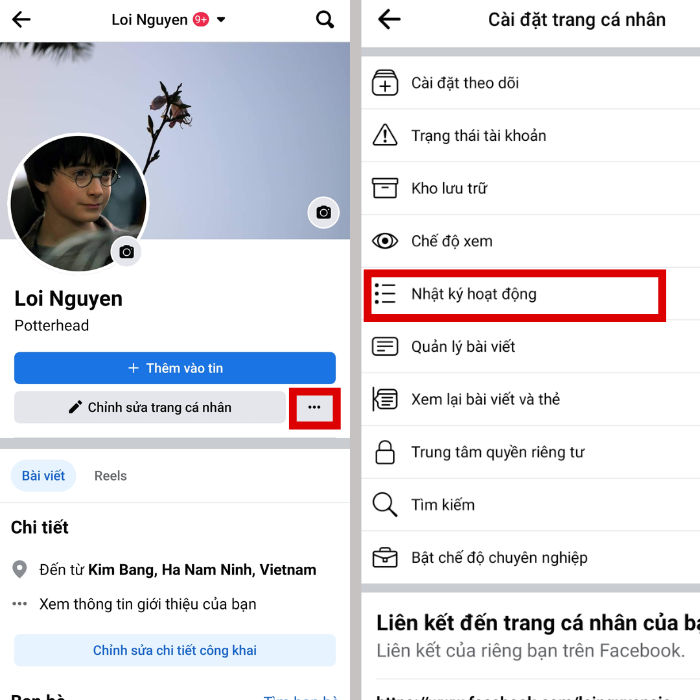Tap the Thêm vào tin button
The width and height of the screenshot is (700, 700).
pos(175,368)
